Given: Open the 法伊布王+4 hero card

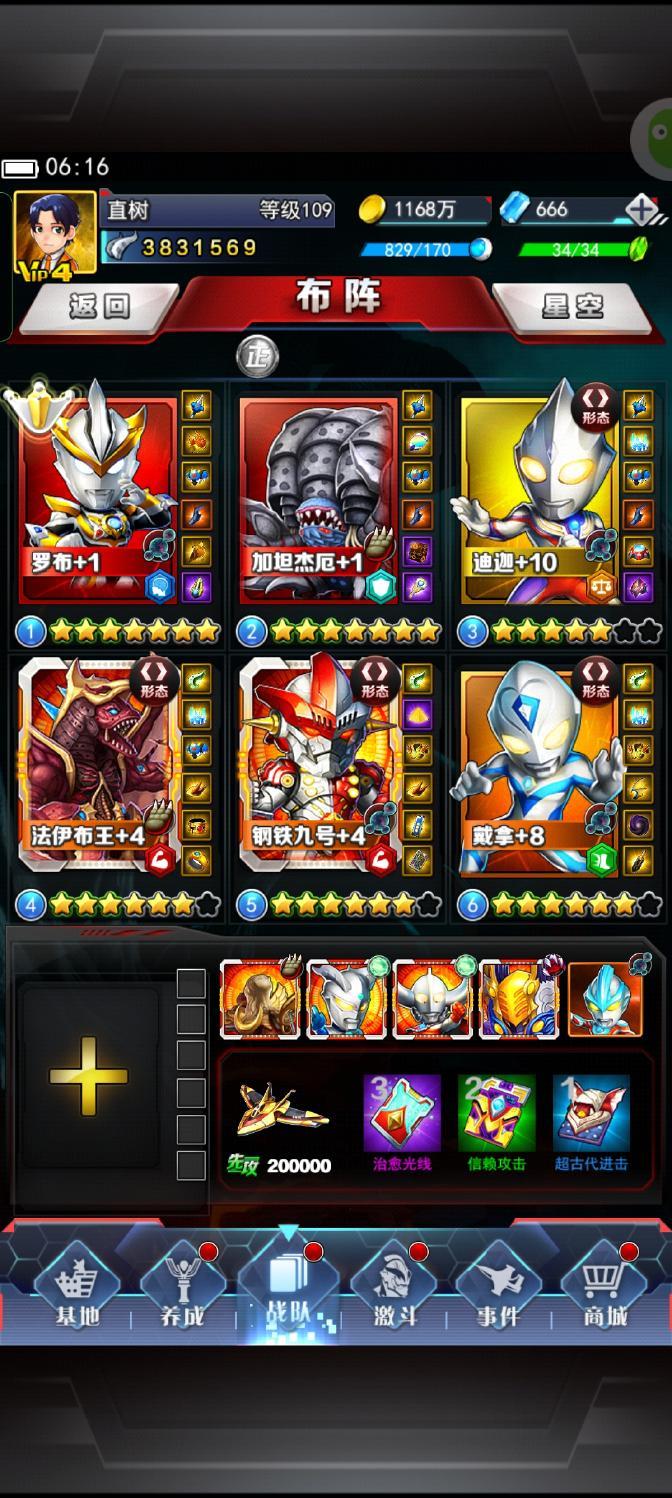Looking at the screenshot, I should click(x=98, y=765).
